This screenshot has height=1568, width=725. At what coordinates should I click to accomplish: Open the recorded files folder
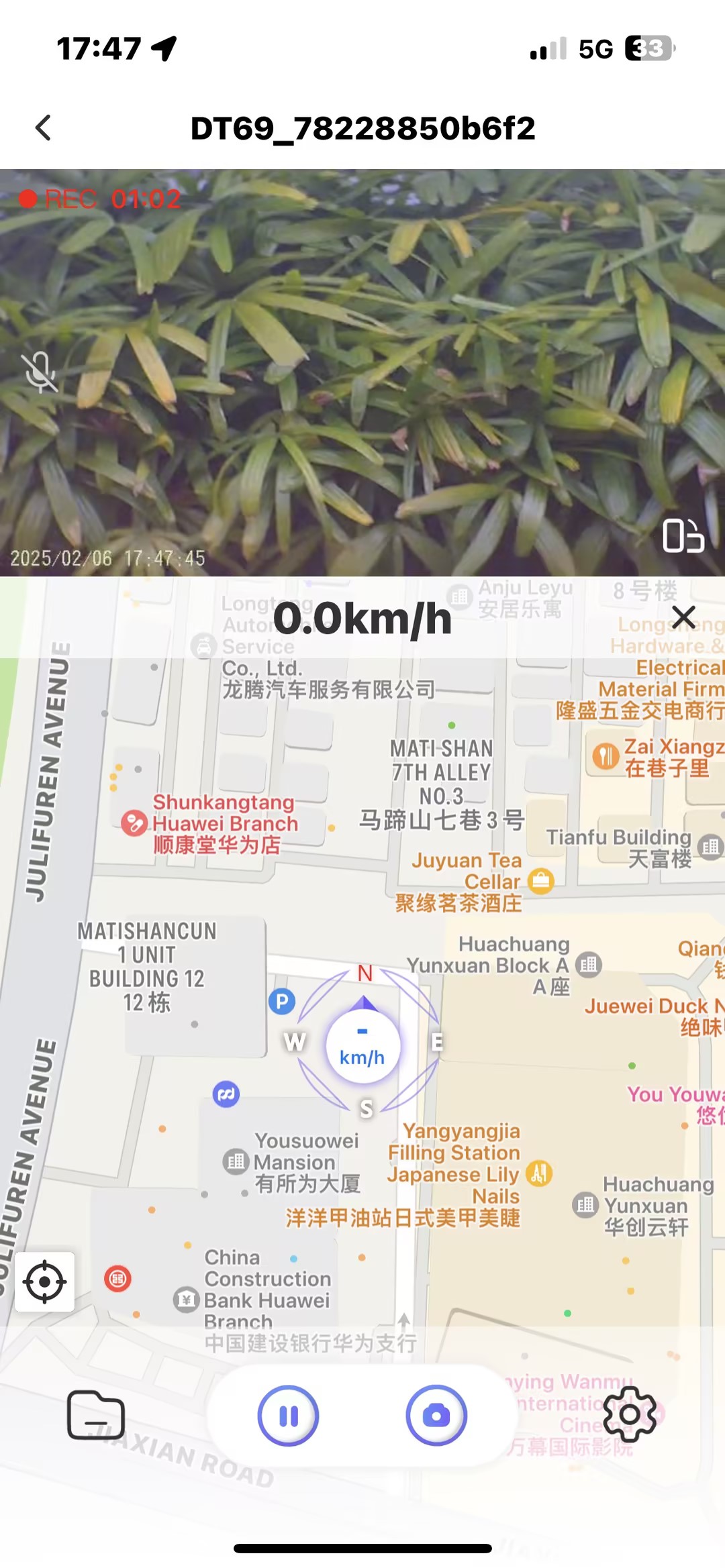point(96,1415)
